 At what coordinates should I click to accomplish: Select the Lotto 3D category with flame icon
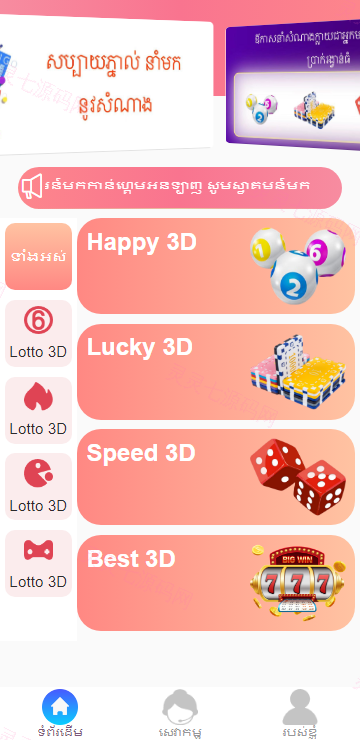[x=38, y=410]
